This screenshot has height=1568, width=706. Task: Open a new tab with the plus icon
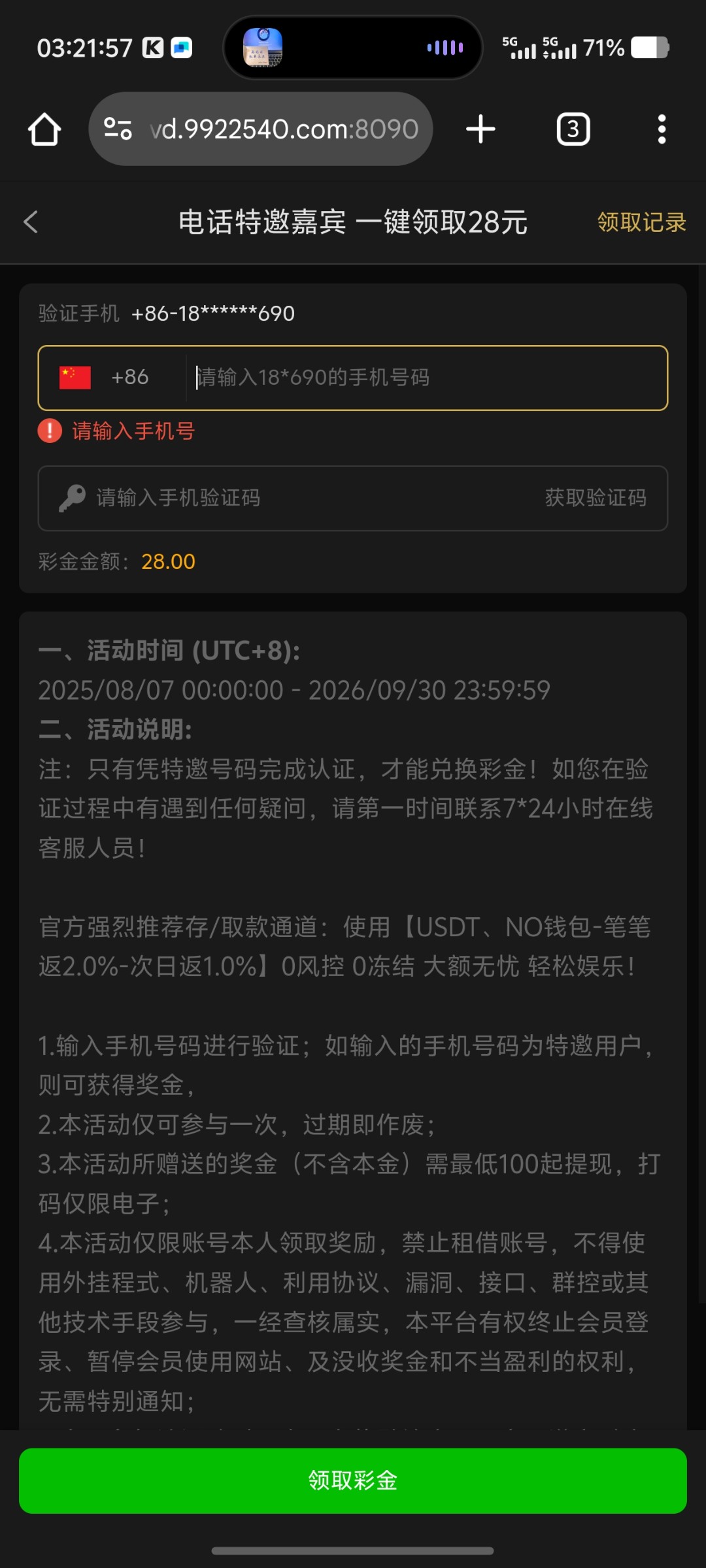click(x=480, y=129)
